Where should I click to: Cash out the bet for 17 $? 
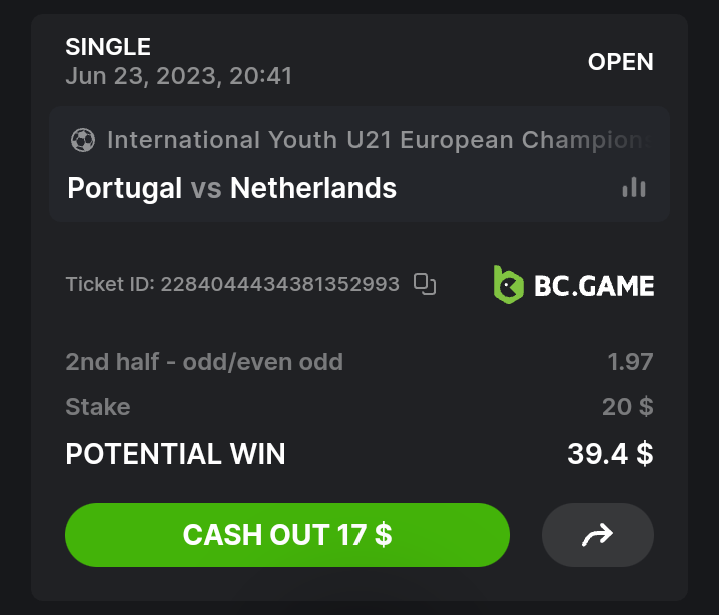coord(287,535)
